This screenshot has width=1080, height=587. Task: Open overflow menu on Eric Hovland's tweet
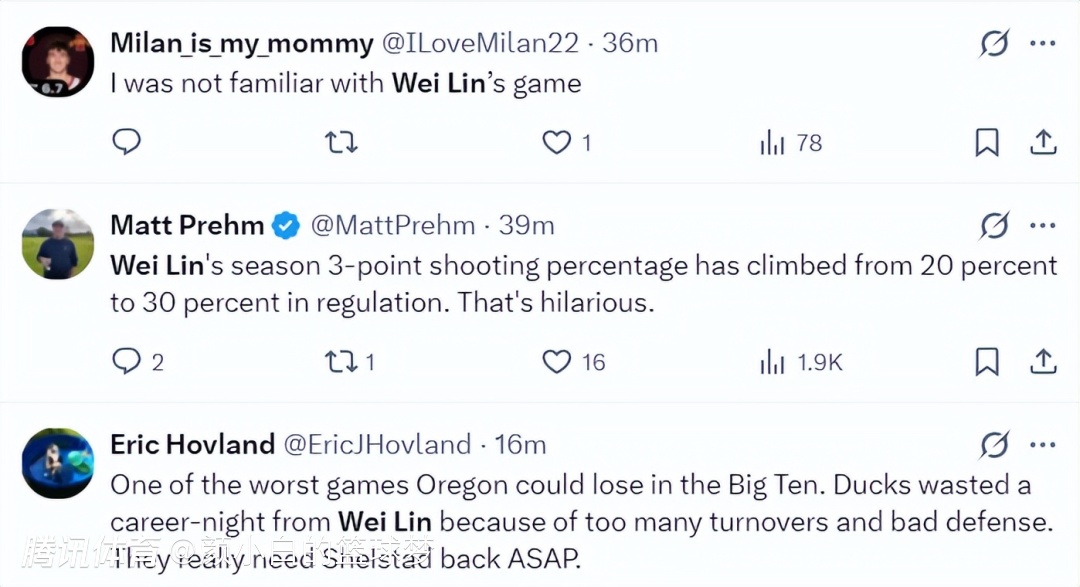[x=1043, y=444]
